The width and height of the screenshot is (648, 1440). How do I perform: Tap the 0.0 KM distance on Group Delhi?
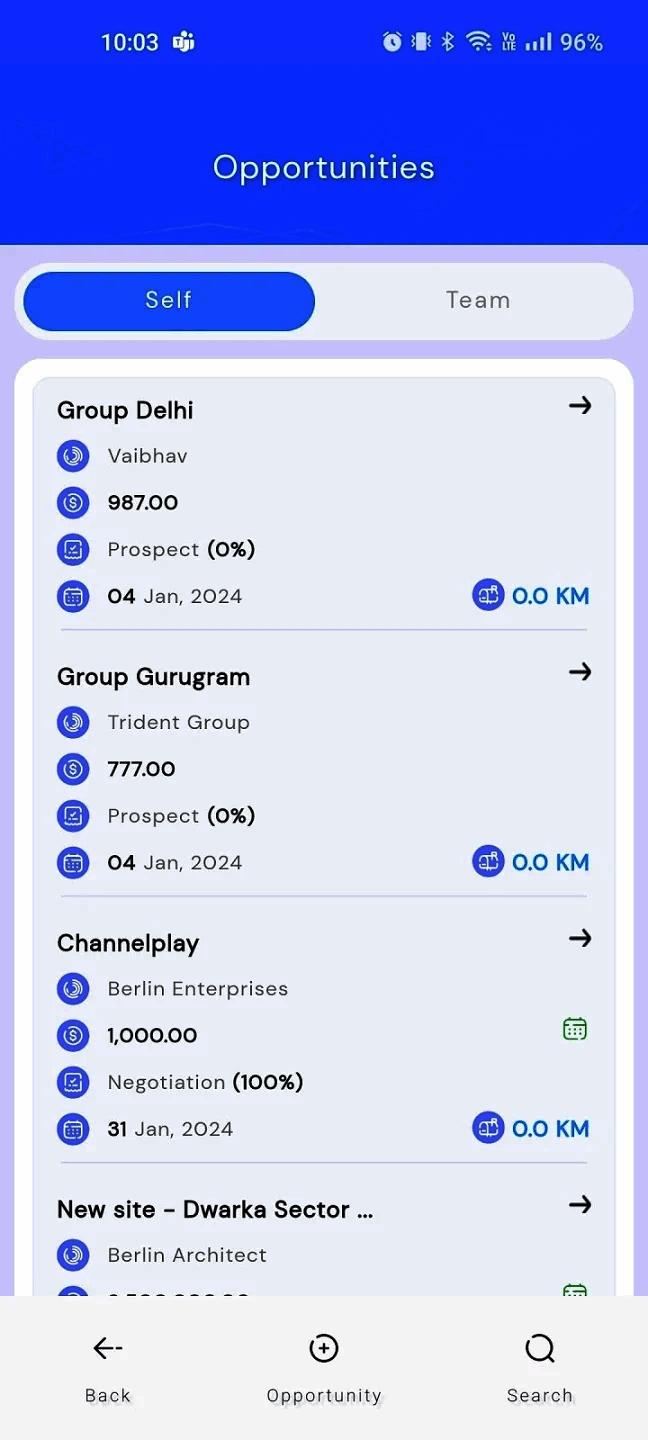click(531, 596)
